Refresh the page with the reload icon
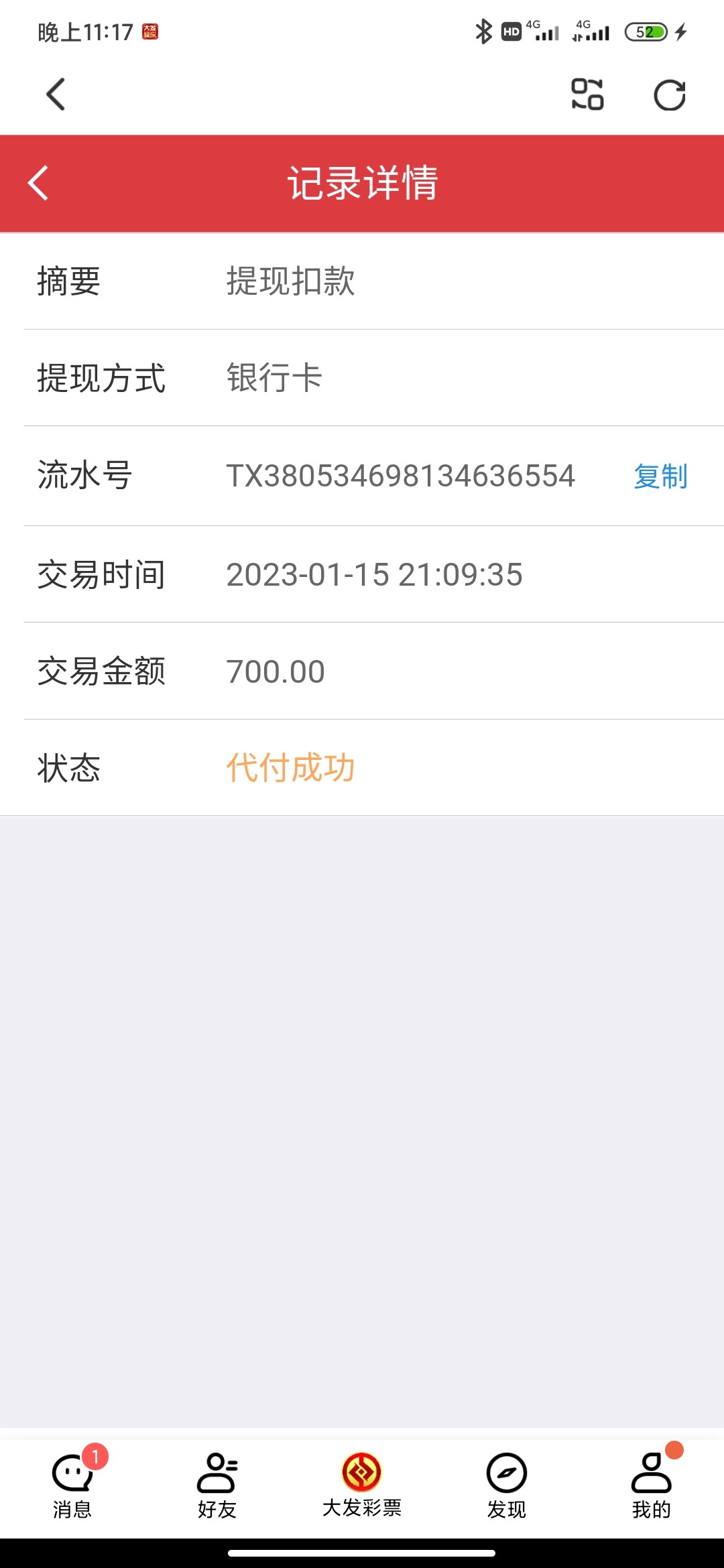 click(x=669, y=95)
